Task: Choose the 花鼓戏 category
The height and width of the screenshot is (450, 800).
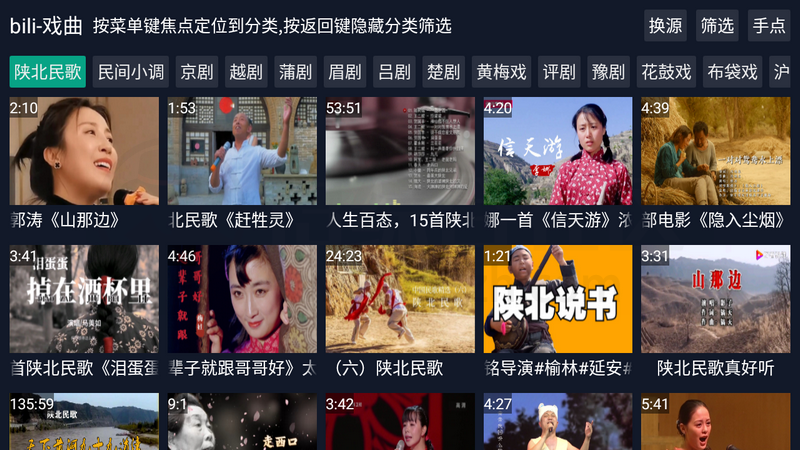Action: (666, 72)
